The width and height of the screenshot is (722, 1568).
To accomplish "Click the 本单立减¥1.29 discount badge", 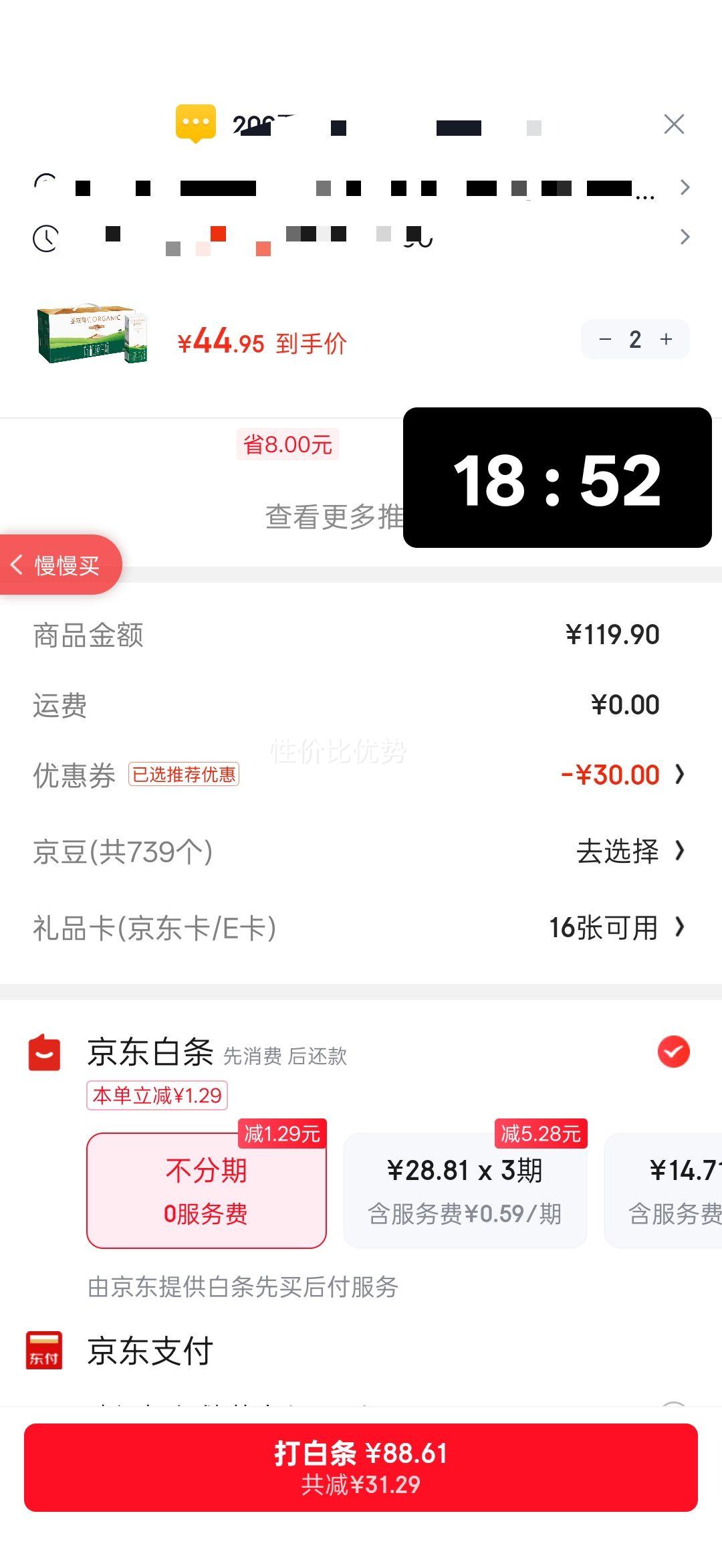I will point(157,1096).
